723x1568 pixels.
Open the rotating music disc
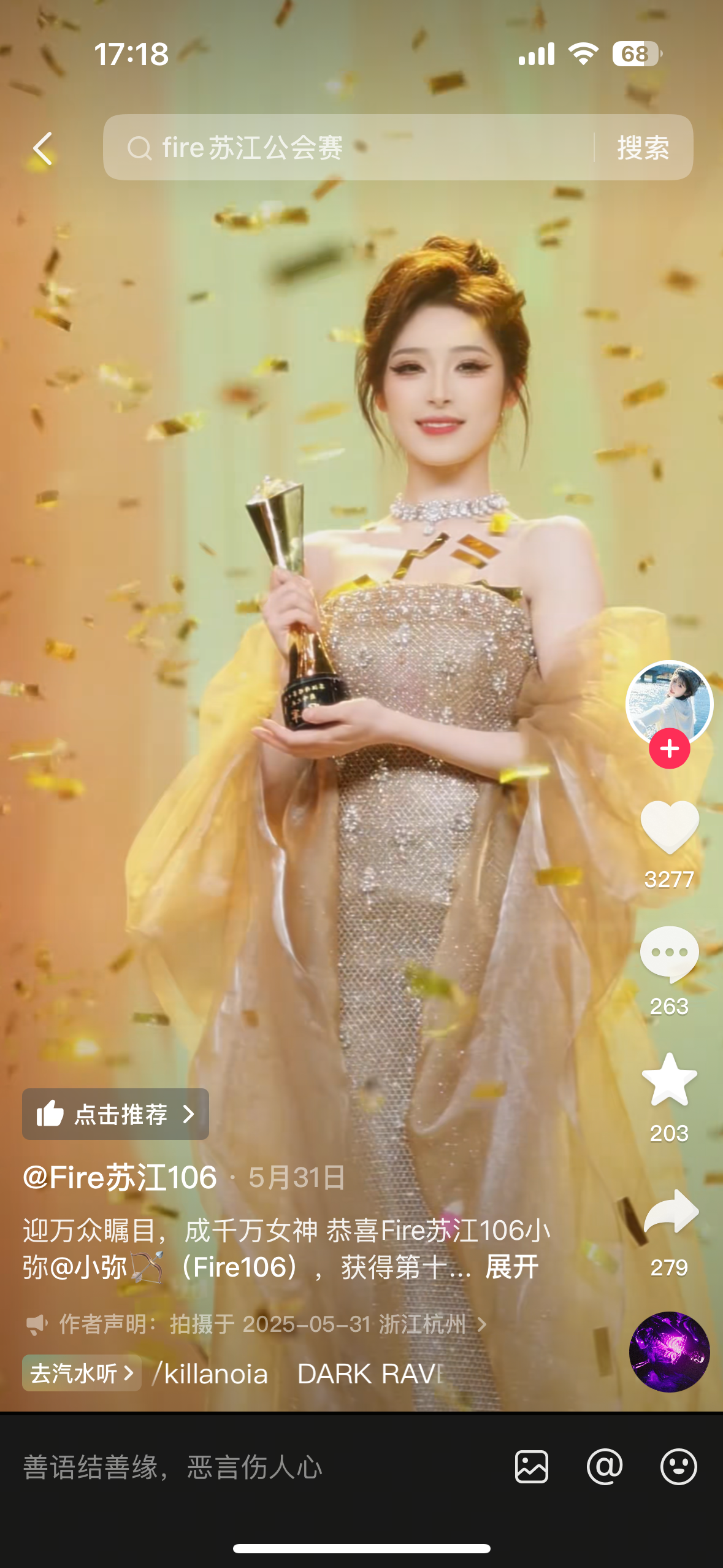pos(669,1352)
